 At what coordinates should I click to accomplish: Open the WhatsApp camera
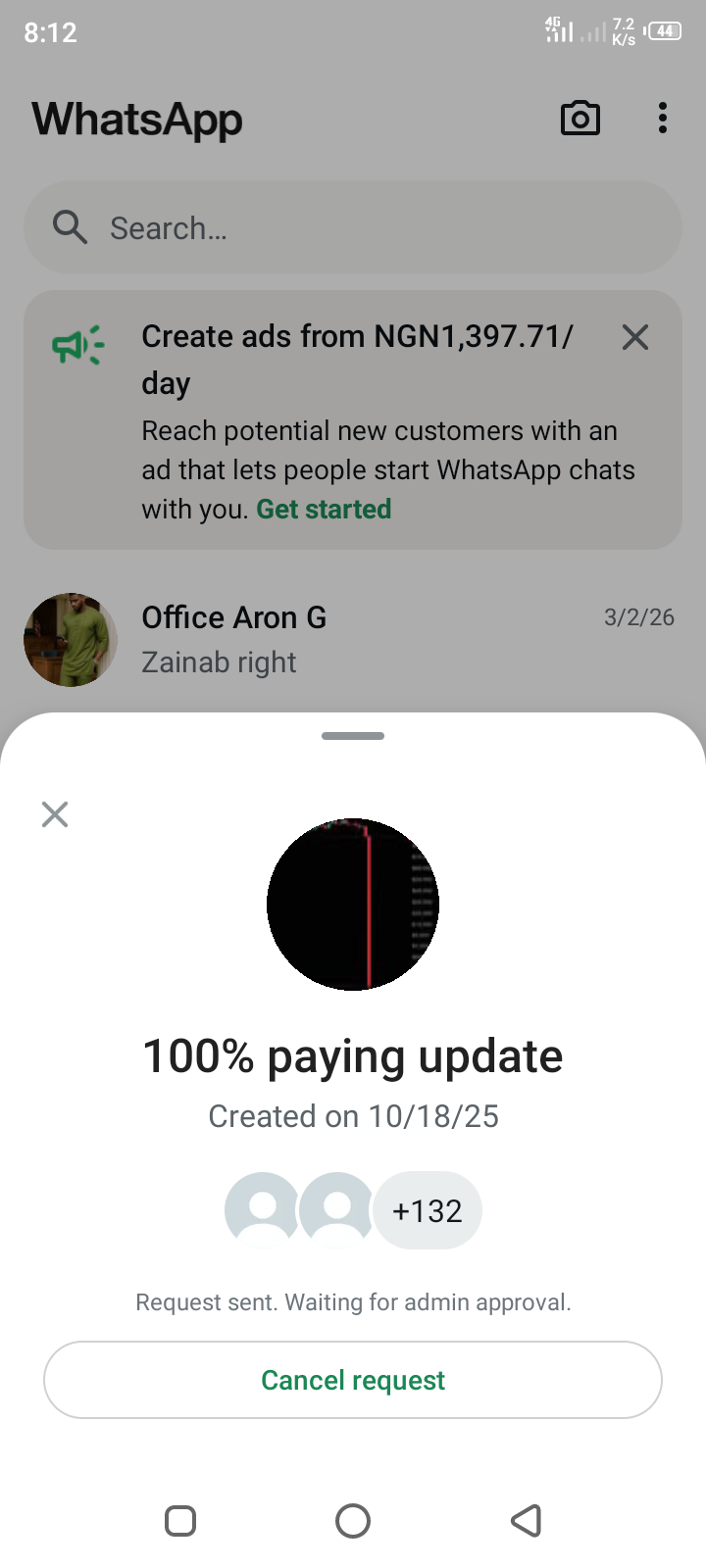point(580,119)
